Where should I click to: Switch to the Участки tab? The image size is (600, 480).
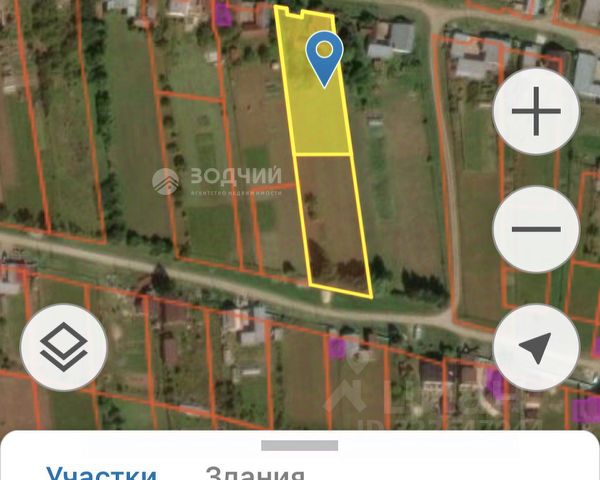(101, 473)
